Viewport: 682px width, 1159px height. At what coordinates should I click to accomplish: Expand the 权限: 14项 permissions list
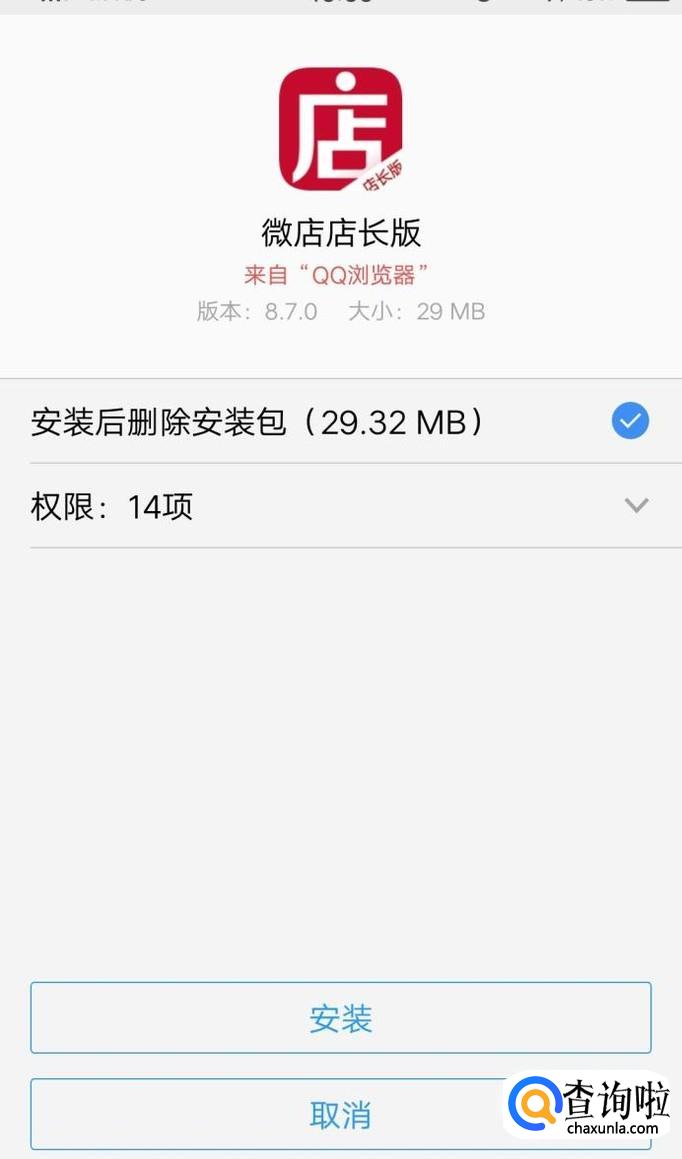click(636, 506)
